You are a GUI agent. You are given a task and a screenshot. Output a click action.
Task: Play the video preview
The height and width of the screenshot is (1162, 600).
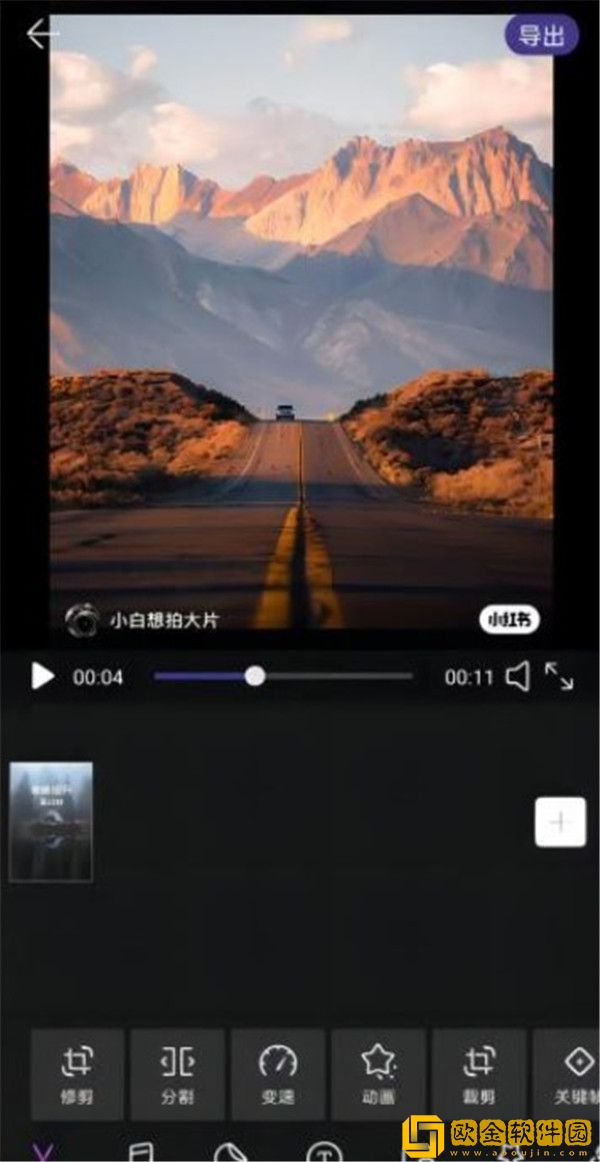pyautogui.click(x=42, y=677)
